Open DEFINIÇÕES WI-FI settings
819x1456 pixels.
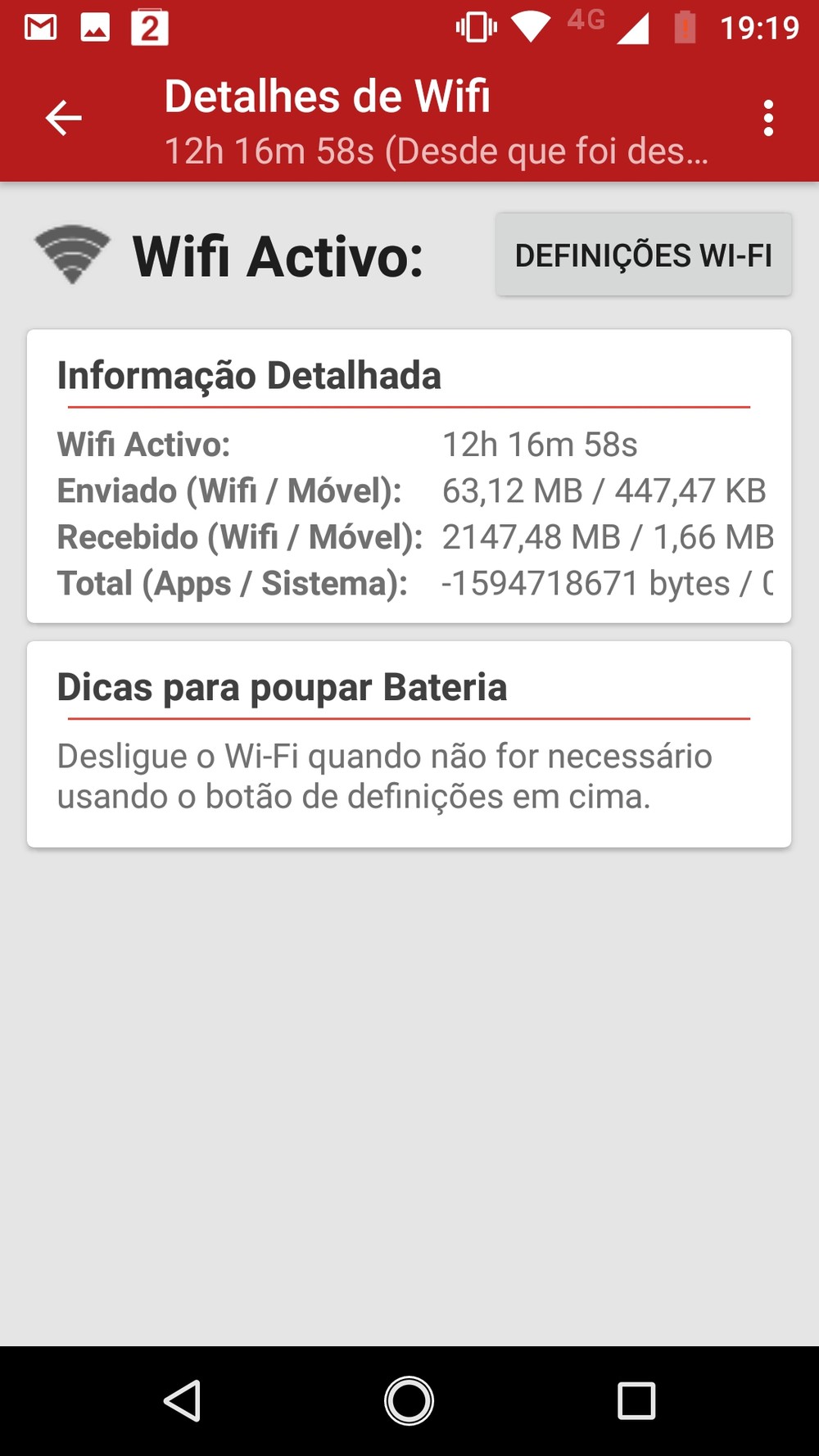tap(643, 255)
